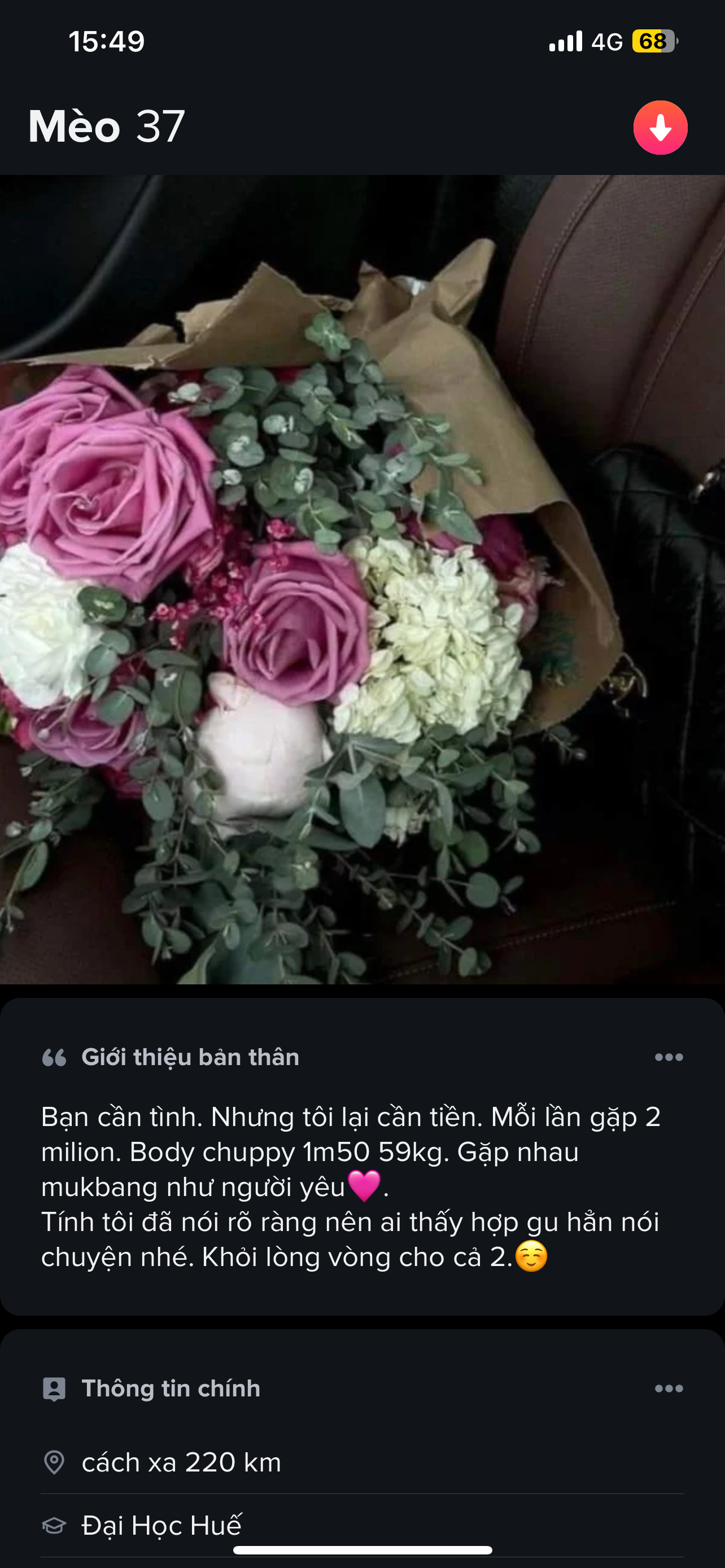Tap the pink down-arrow button to close profile
Viewport: 725px width, 1568px height.
[x=660, y=128]
